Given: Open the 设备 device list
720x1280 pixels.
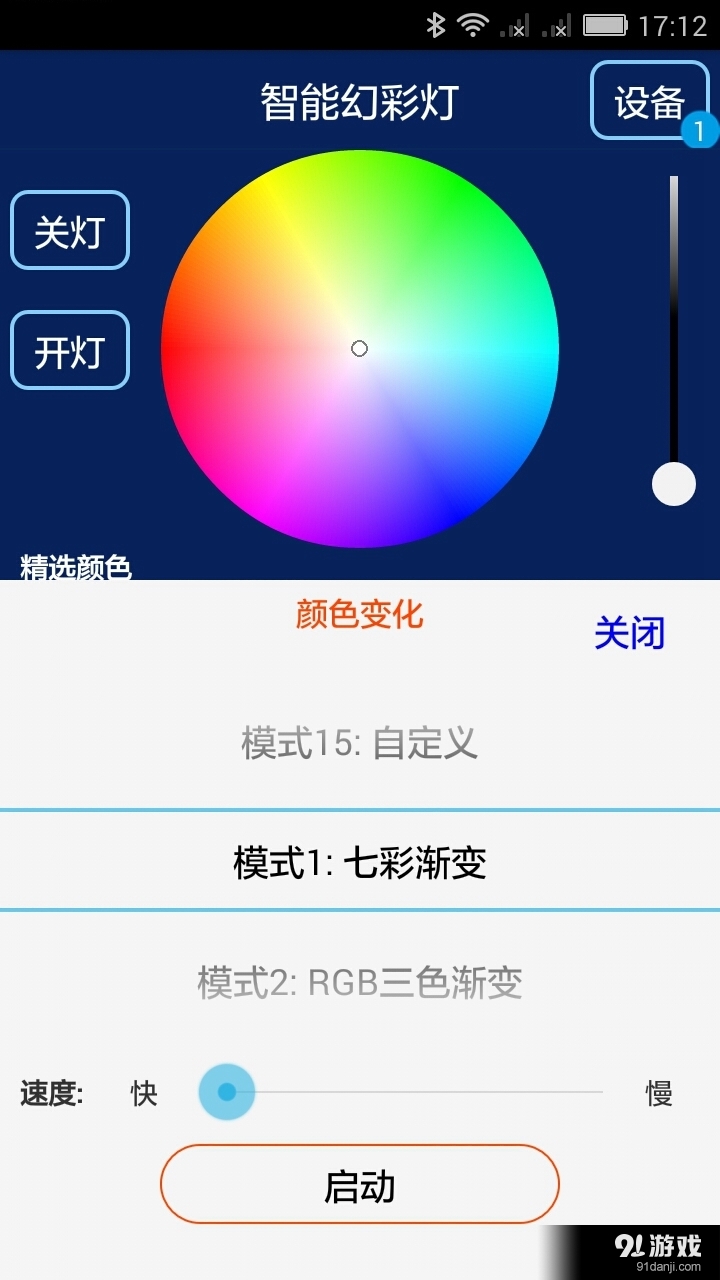Looking at the screenshot, I should pyautogui.click(x=651, y=100).
